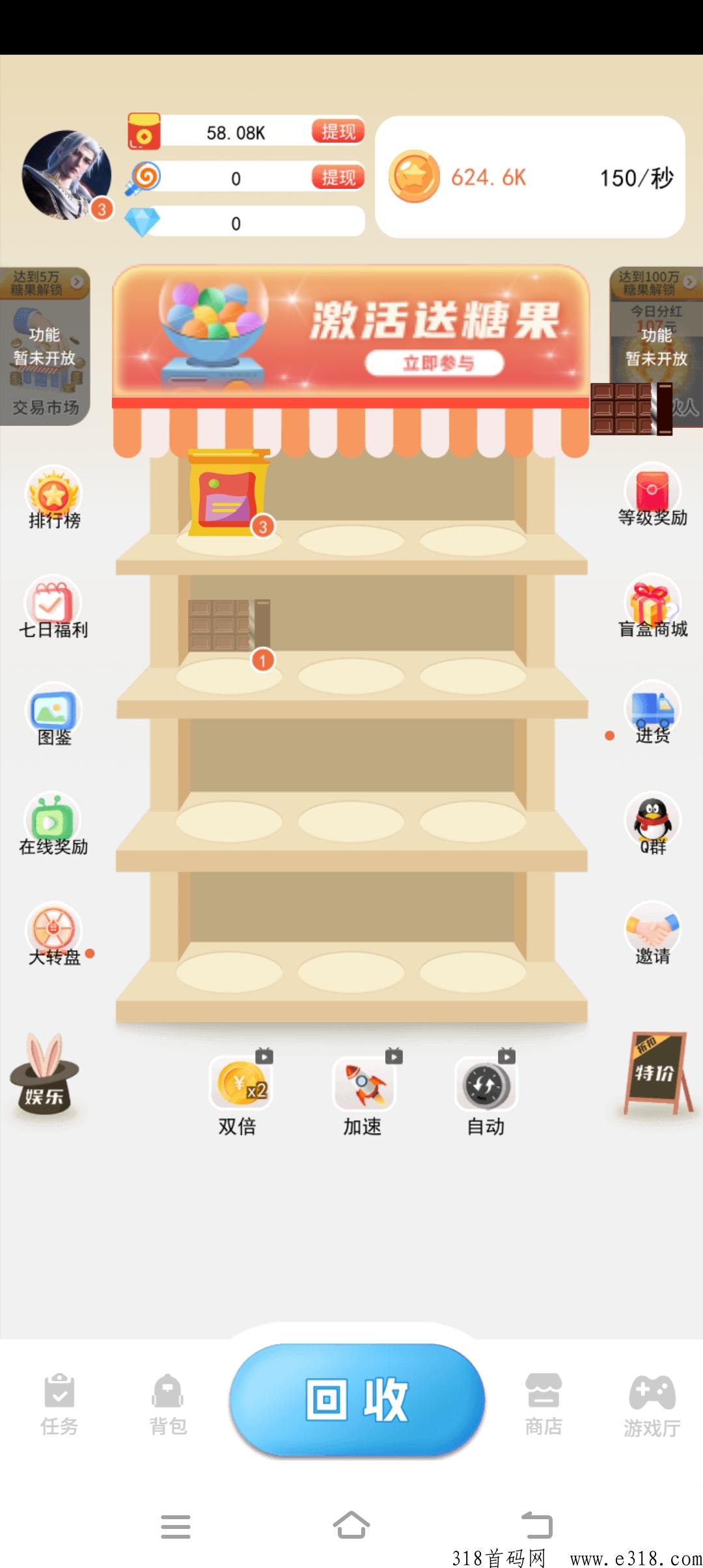Open 等级奖励 level rewards
Viewport: 703px width, 1568px height.
pyautogui.click(x=652, y=495)
